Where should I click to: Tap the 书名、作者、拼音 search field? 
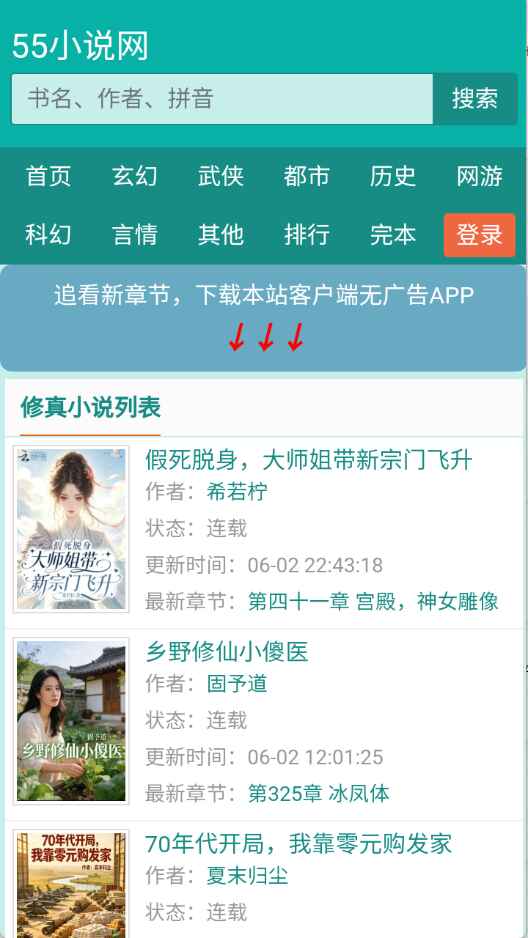coord(222,99)
